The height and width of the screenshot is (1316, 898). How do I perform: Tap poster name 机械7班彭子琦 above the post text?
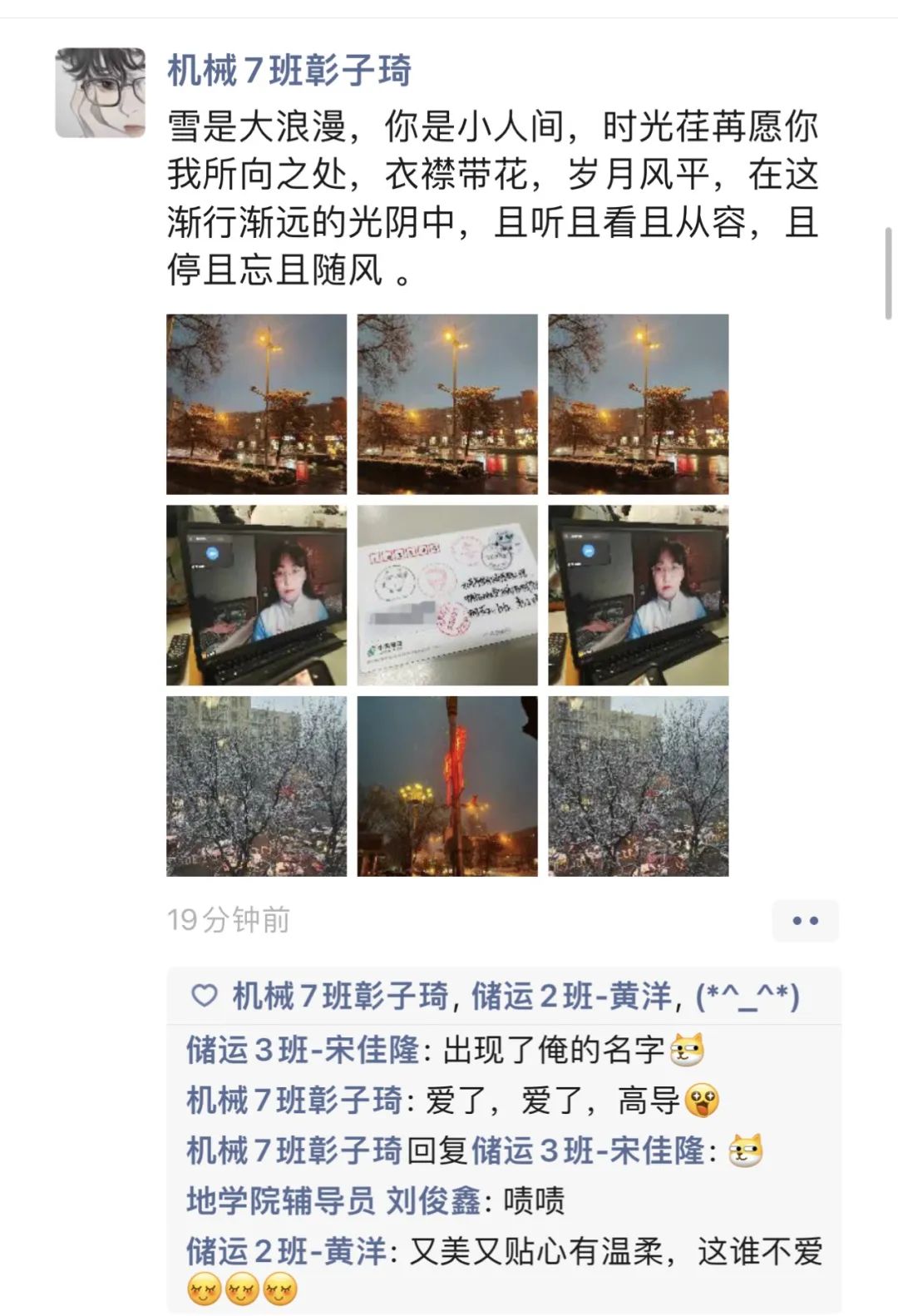tap(289, 71)
